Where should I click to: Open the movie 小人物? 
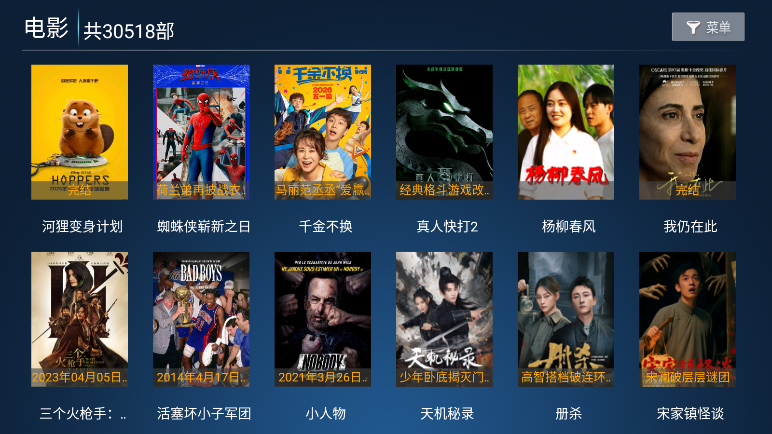[323, 319]
